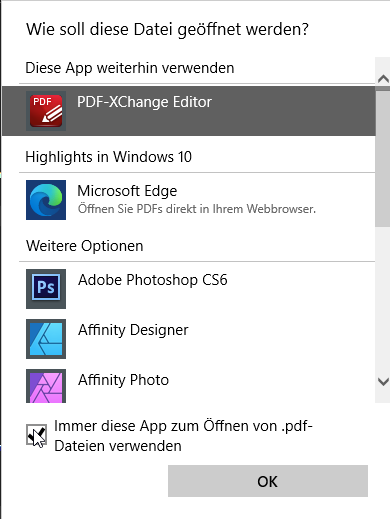This screenshot has height=519, width=390.
Task: Choose Affinity Photo to open the file
Action: tap(189, 384)
